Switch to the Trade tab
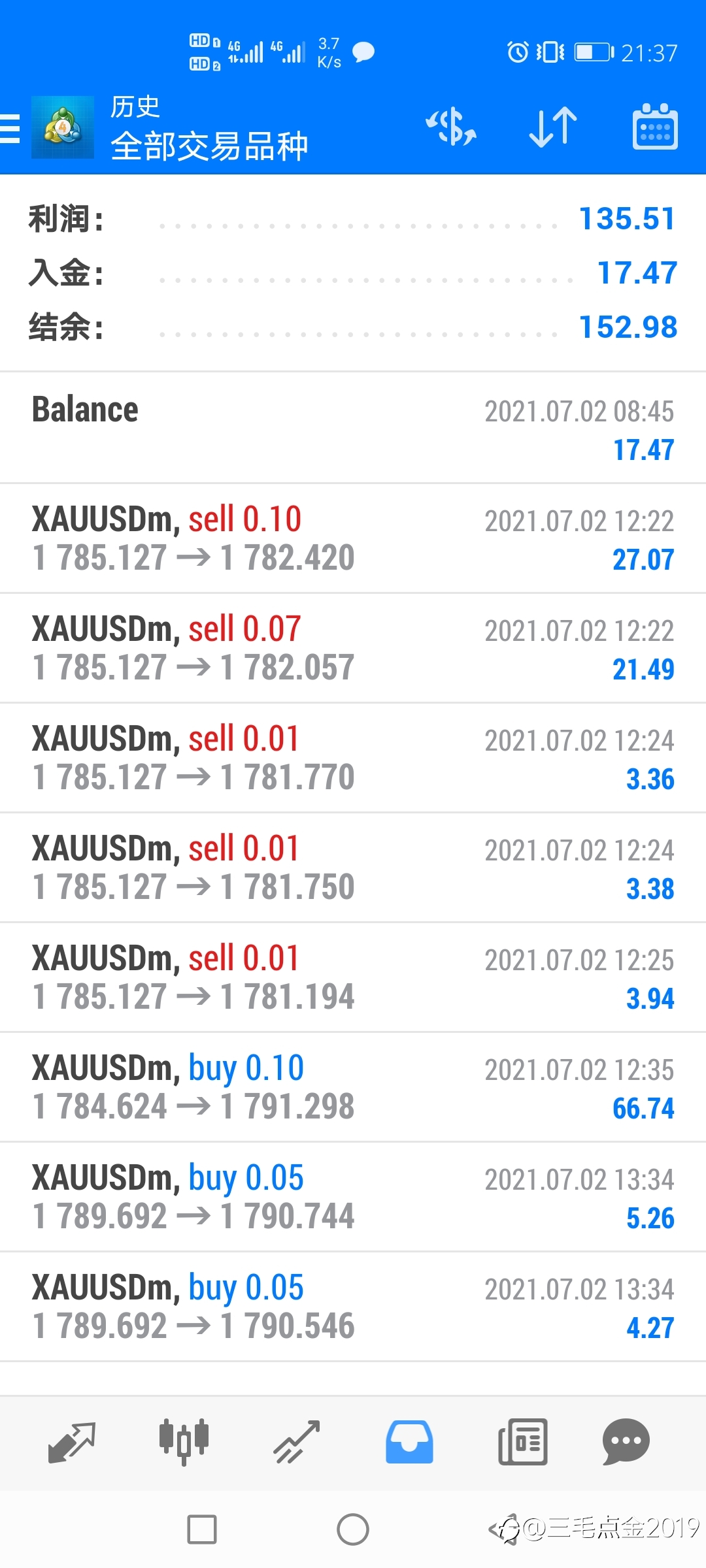The width and height of the screenshot is (706, 1568). (x=297, y=1442)
